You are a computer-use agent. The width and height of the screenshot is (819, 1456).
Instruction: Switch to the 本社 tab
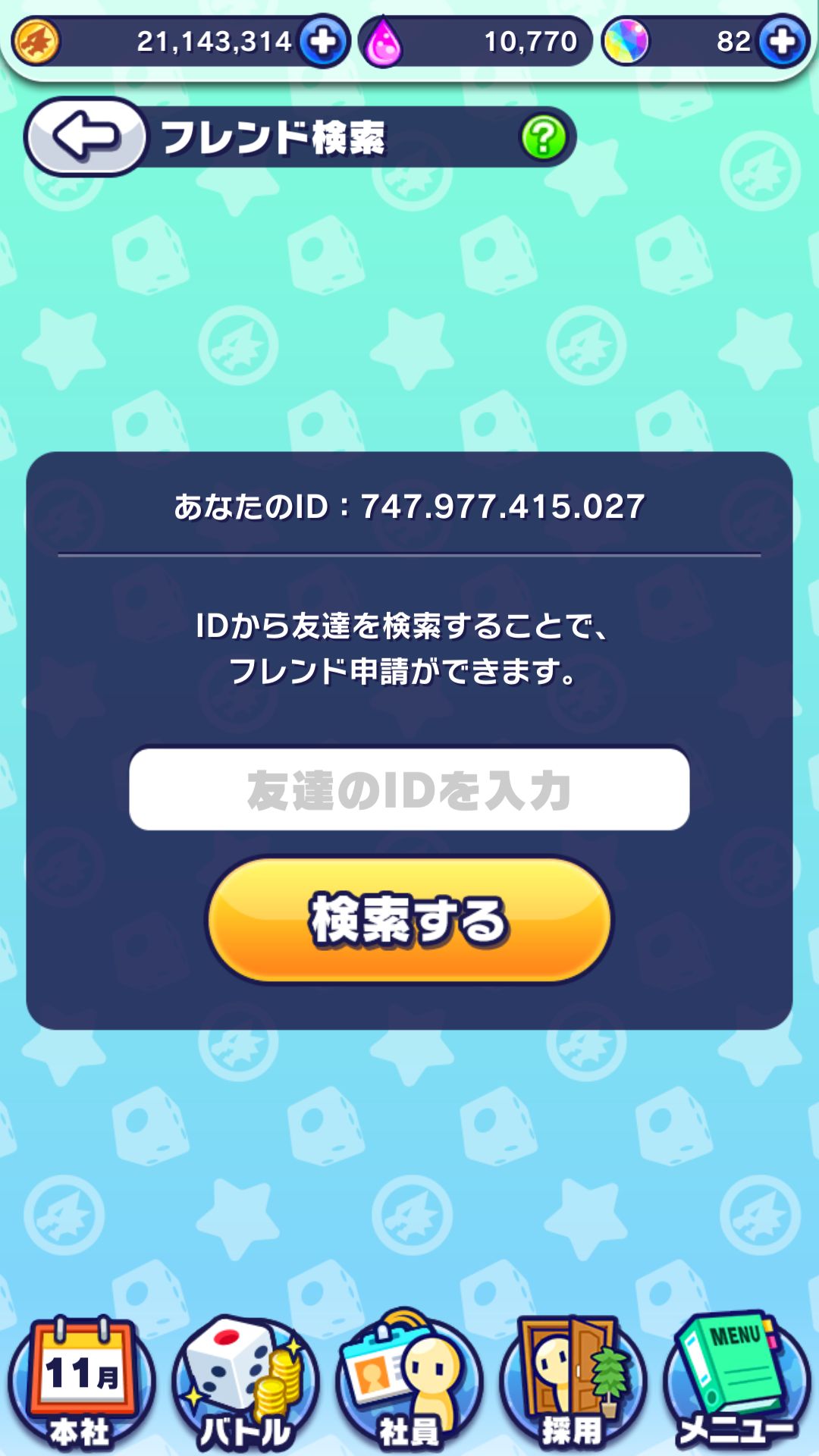coord(81,1384)
